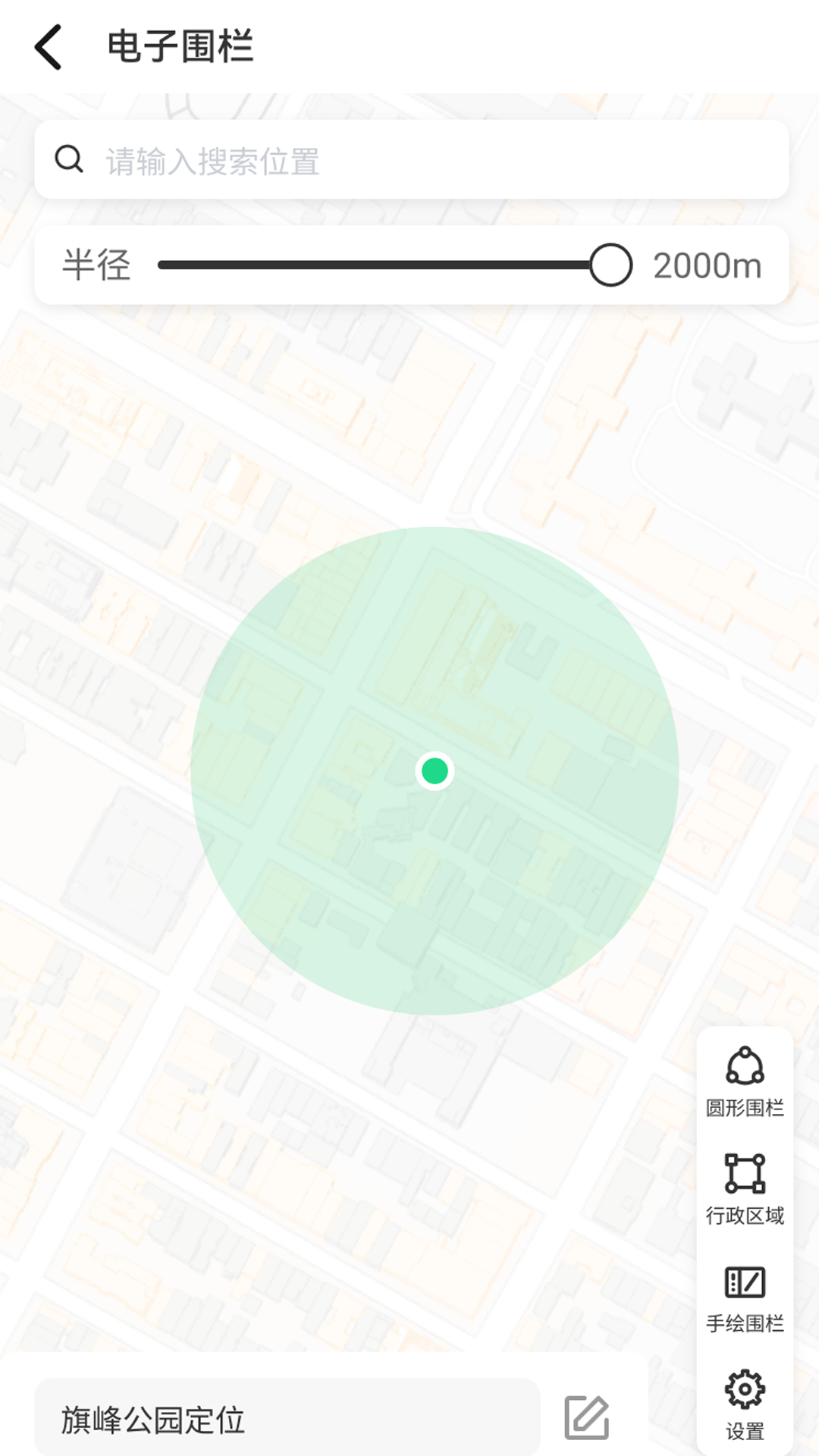Open 设置 from the side toolbar
The width and height of the screenshot is (819, 1456).
click(745, 1404)
